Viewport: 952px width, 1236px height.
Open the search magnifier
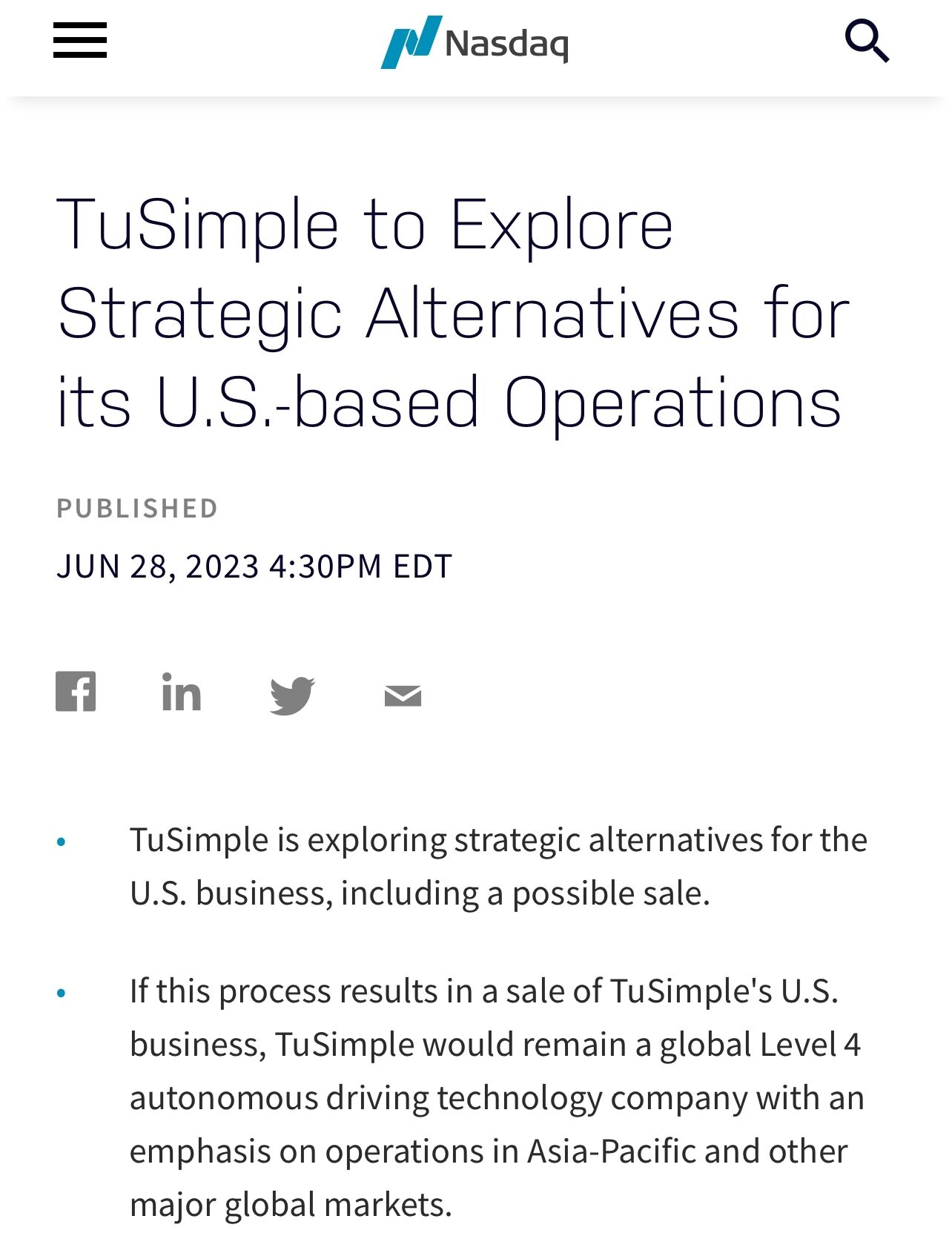(867, 42)
